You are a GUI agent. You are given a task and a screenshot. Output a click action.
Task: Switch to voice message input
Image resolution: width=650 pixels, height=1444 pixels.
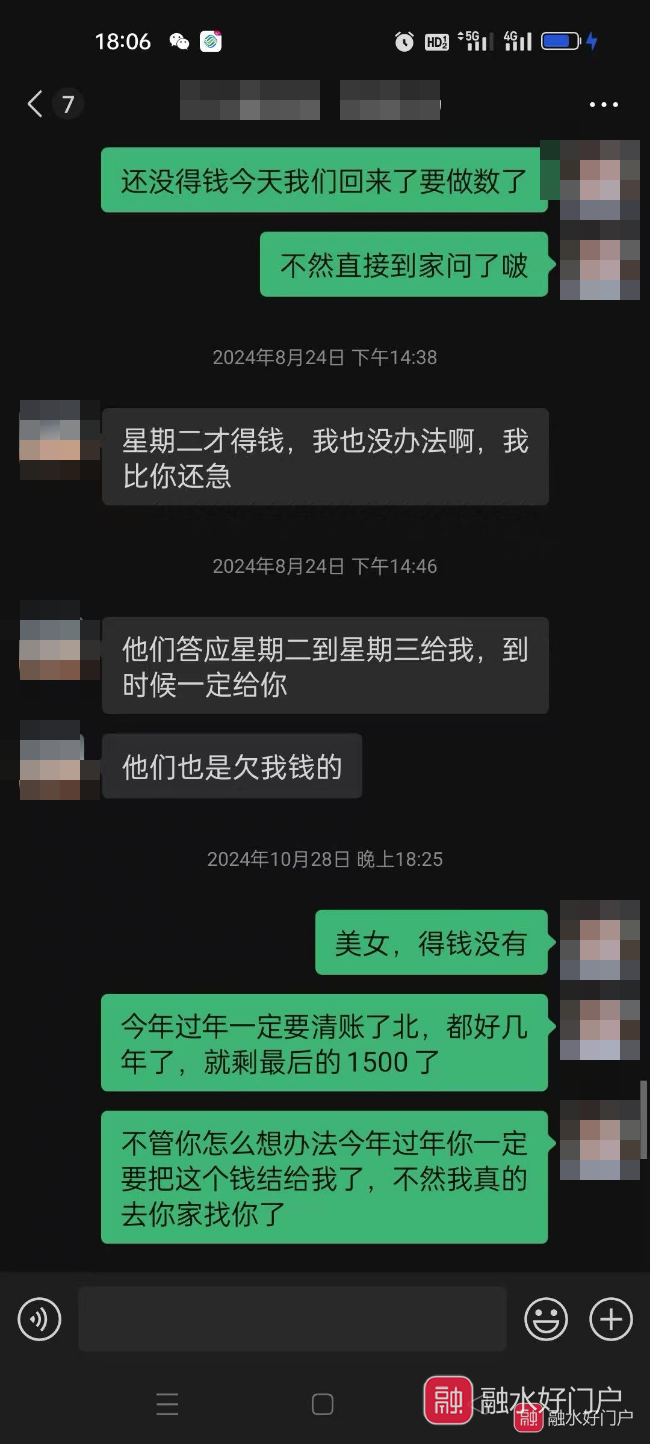point(40,1320)
